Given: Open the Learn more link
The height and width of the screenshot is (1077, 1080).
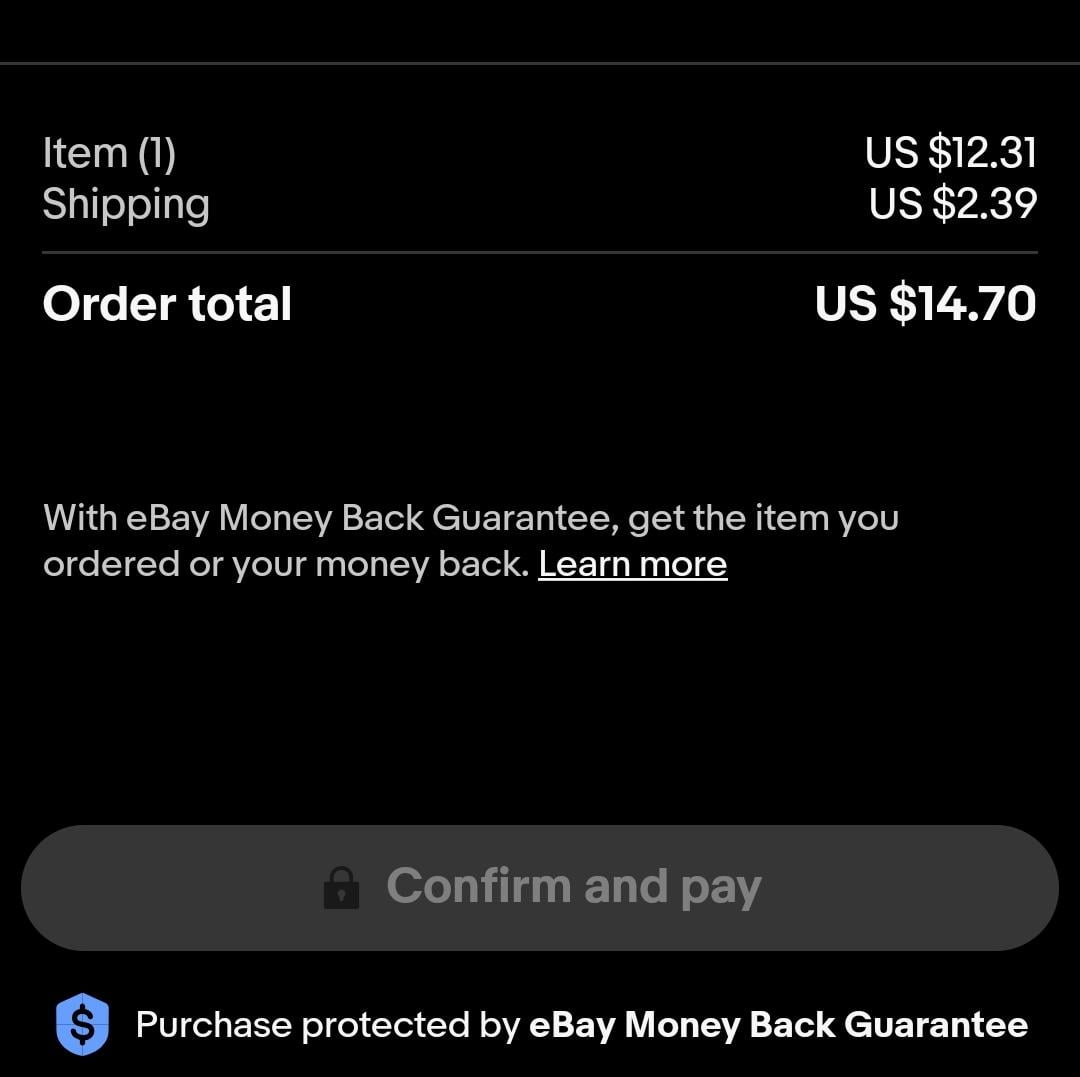Looking at the screenshot, I should tap(632, 565).
